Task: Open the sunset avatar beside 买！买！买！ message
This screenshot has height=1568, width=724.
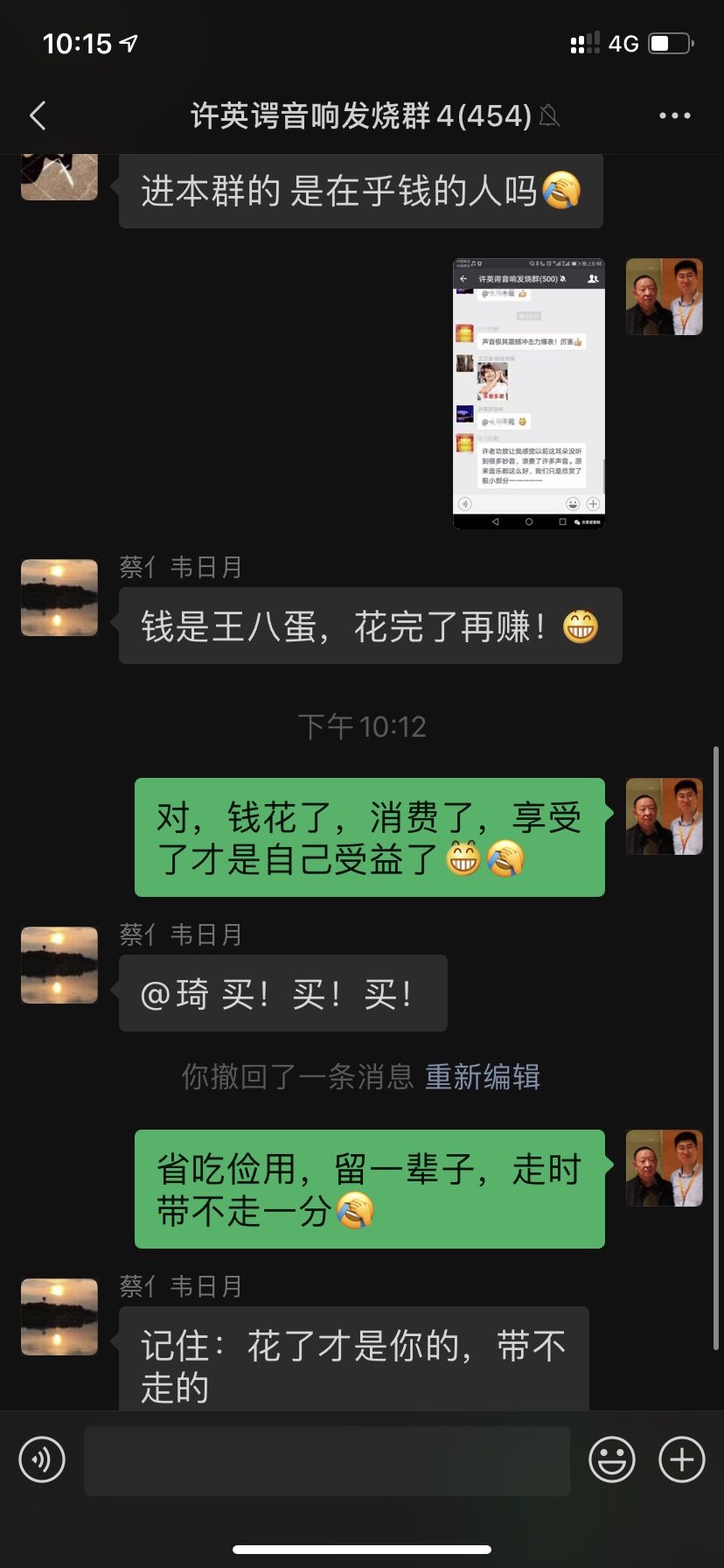Action: [59, 965]
